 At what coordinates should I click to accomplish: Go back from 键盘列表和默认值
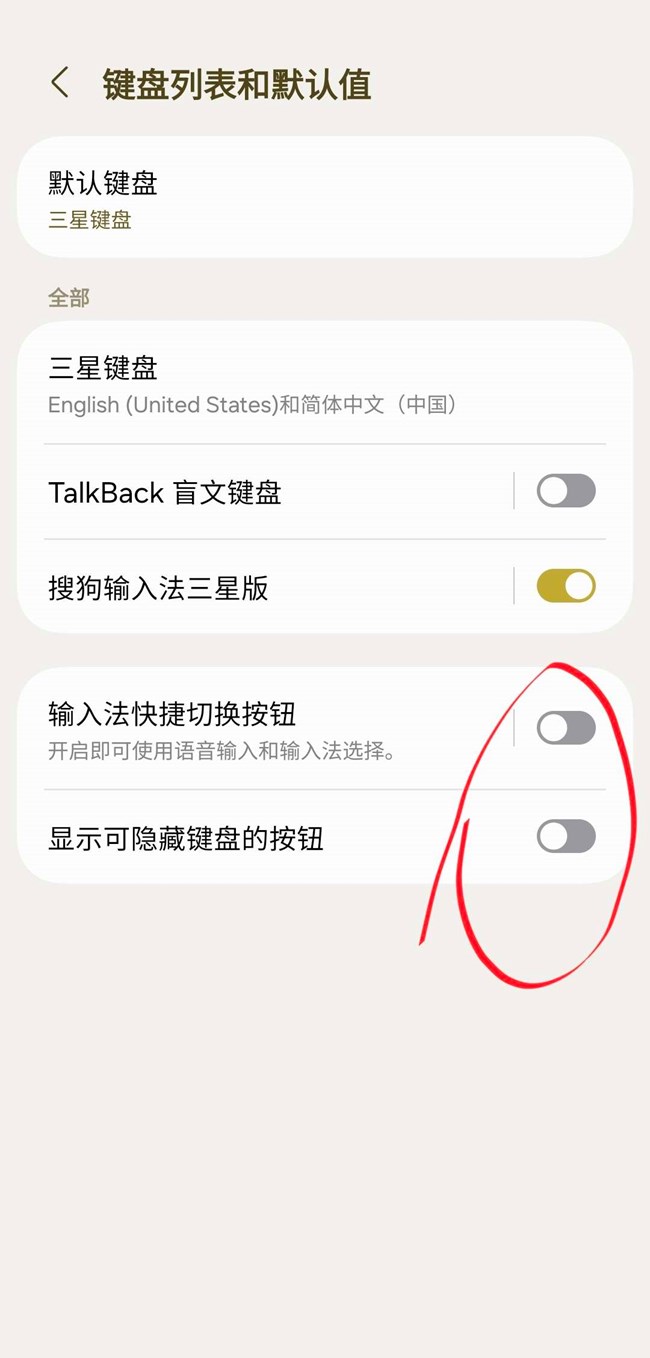[60, 83]
